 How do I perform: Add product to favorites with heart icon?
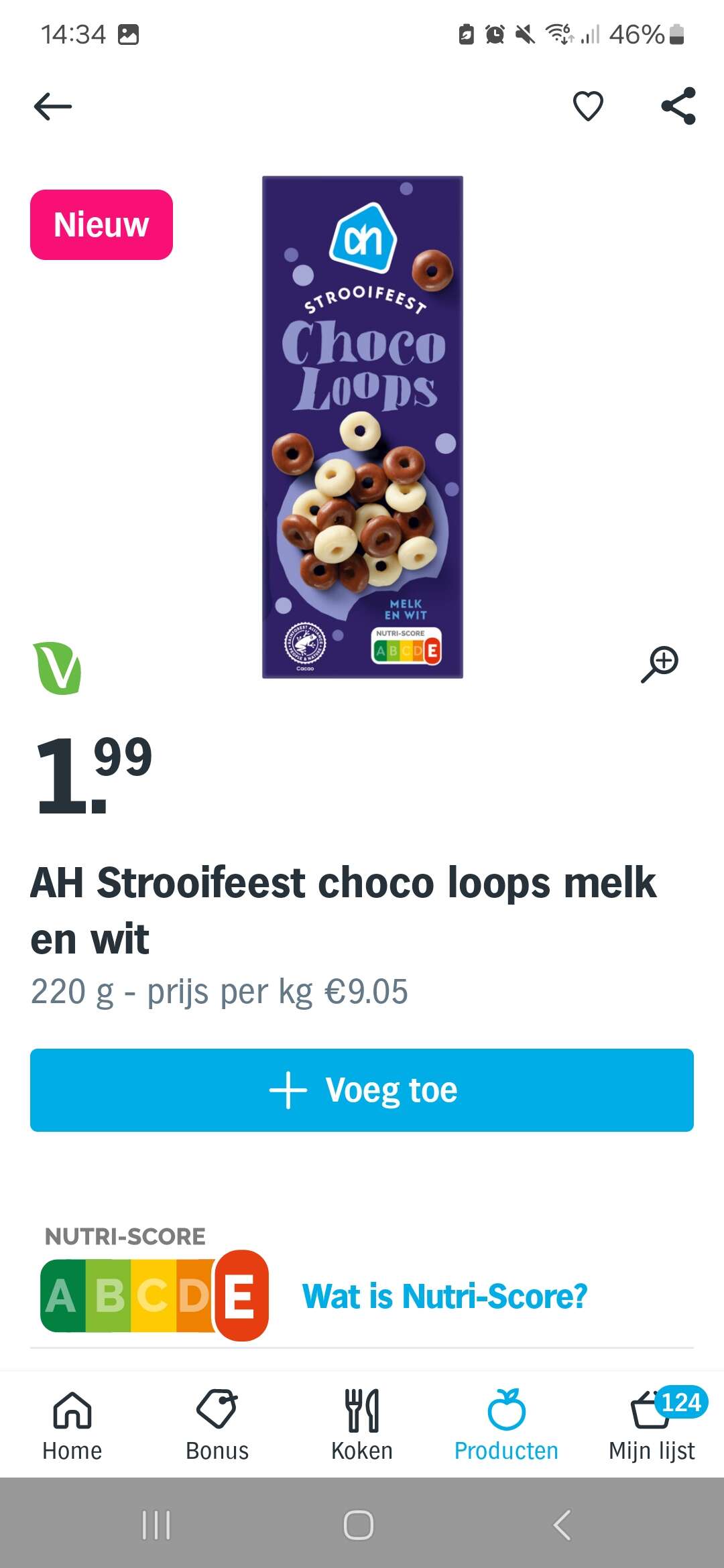pos(588,106)
